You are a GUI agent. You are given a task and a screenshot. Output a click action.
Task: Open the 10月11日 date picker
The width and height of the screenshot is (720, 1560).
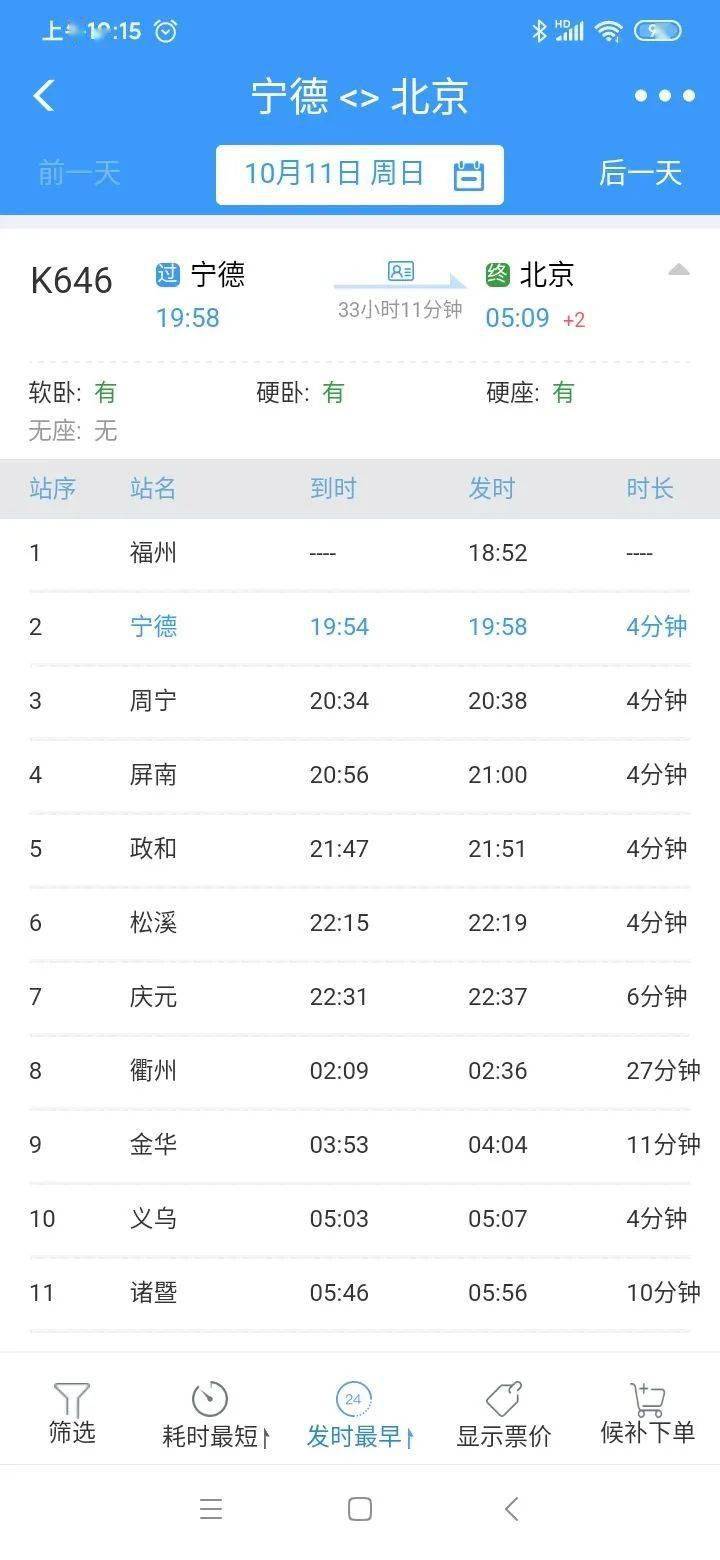coord(360,175)
